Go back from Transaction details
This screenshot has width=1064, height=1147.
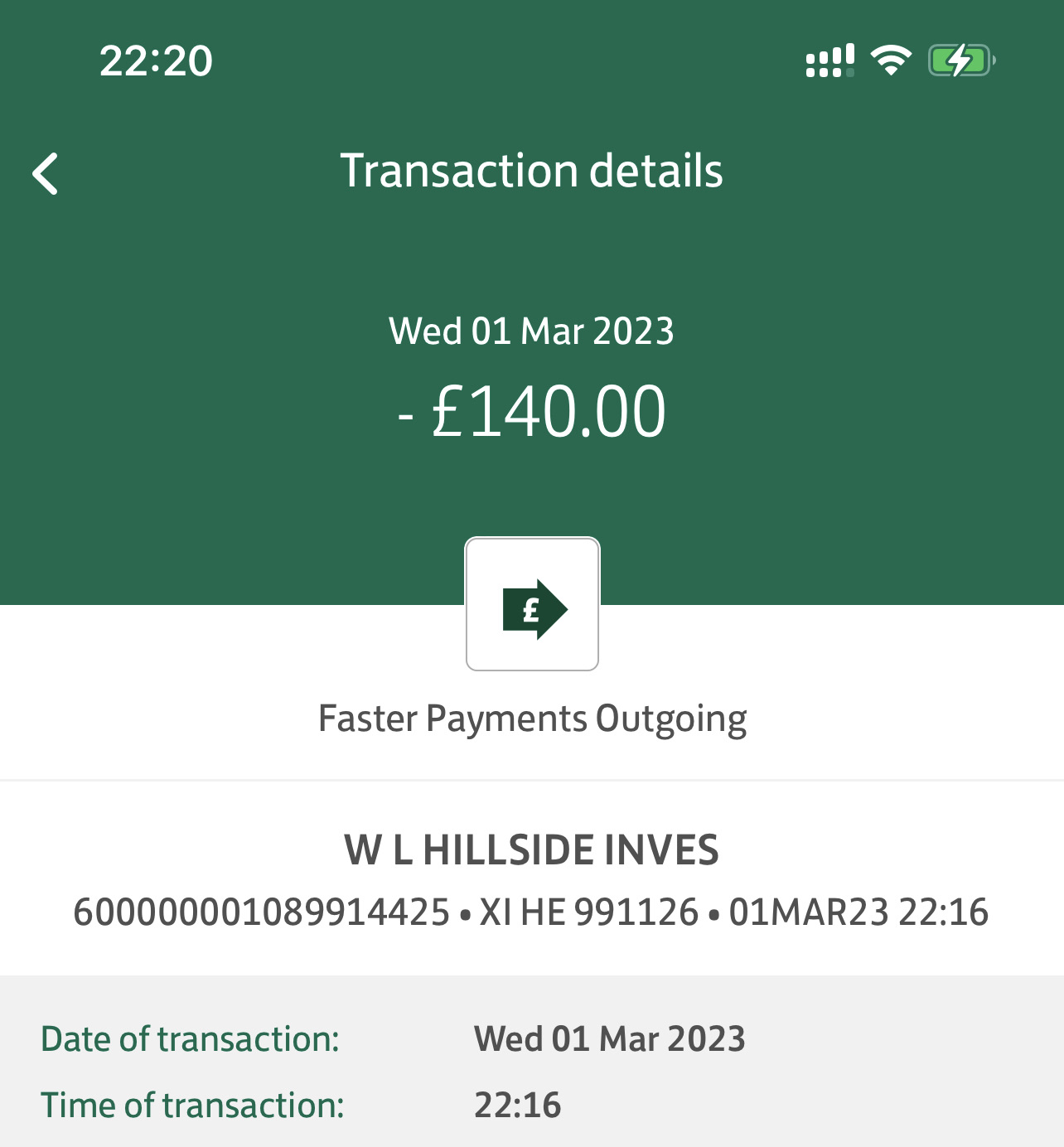[46, 173]
